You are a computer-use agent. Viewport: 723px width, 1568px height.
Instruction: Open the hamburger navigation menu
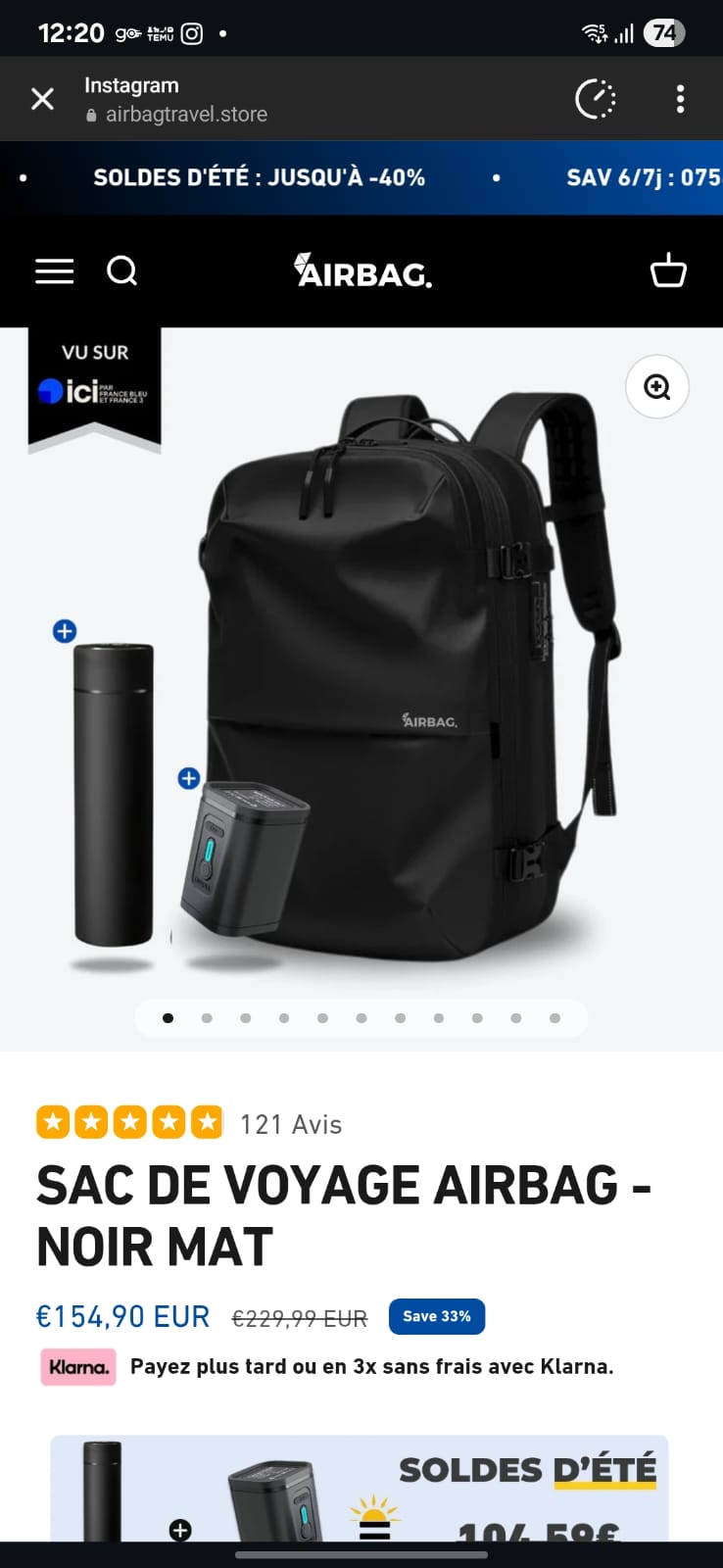55,271
